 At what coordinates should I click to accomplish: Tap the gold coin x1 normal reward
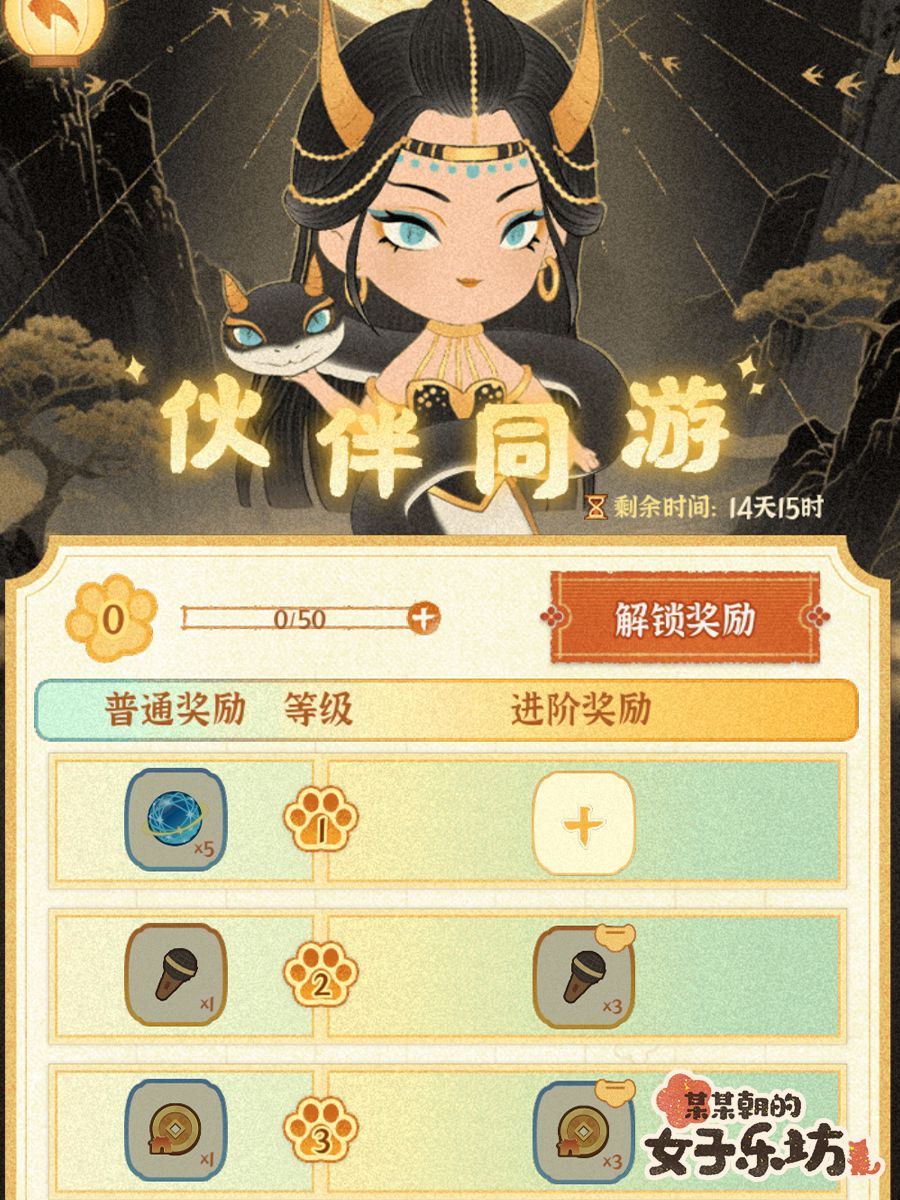click(170, 1135)
